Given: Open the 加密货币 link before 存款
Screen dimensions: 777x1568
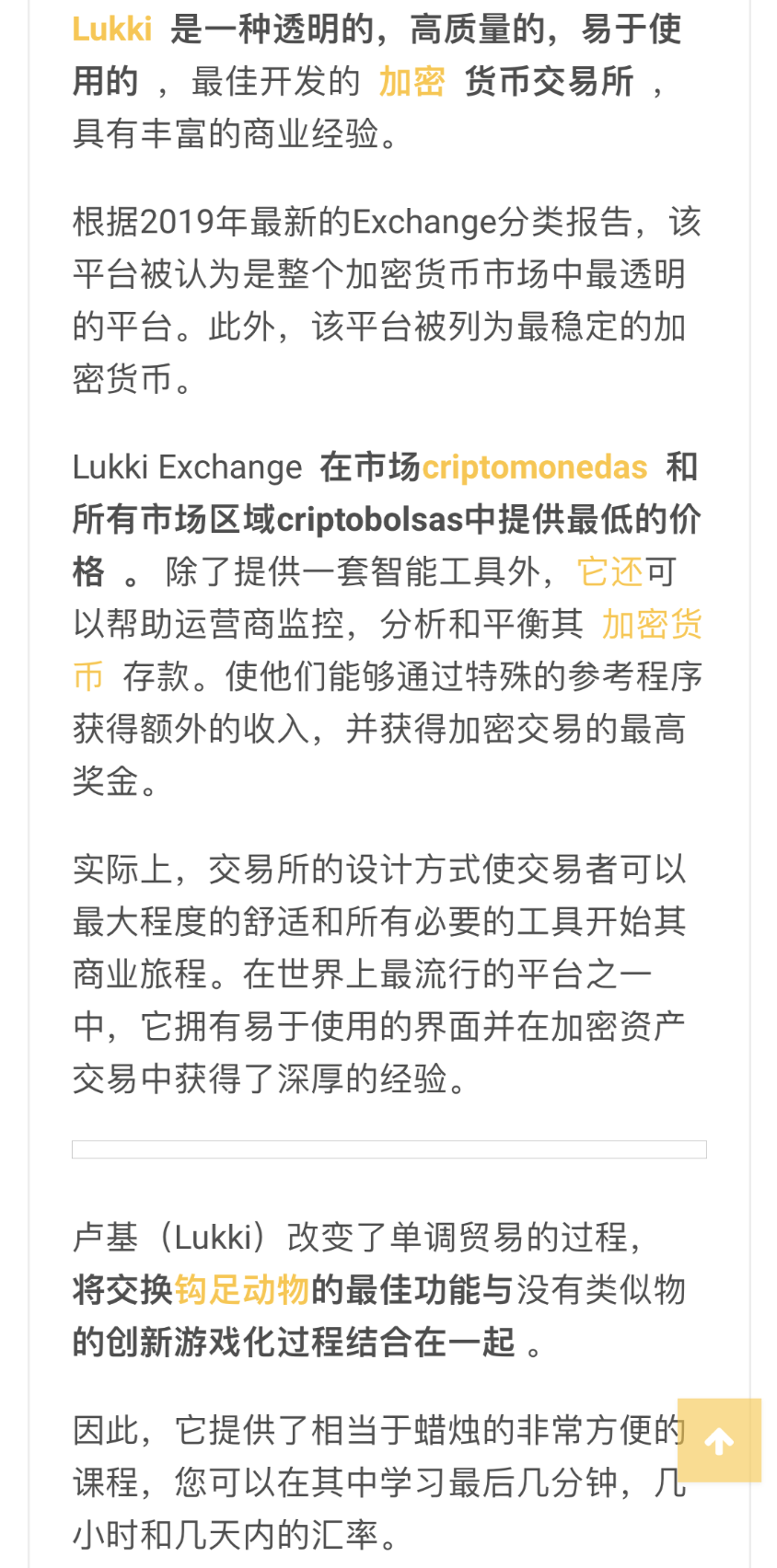Looking at the screenshot, I should pos(652,625).
